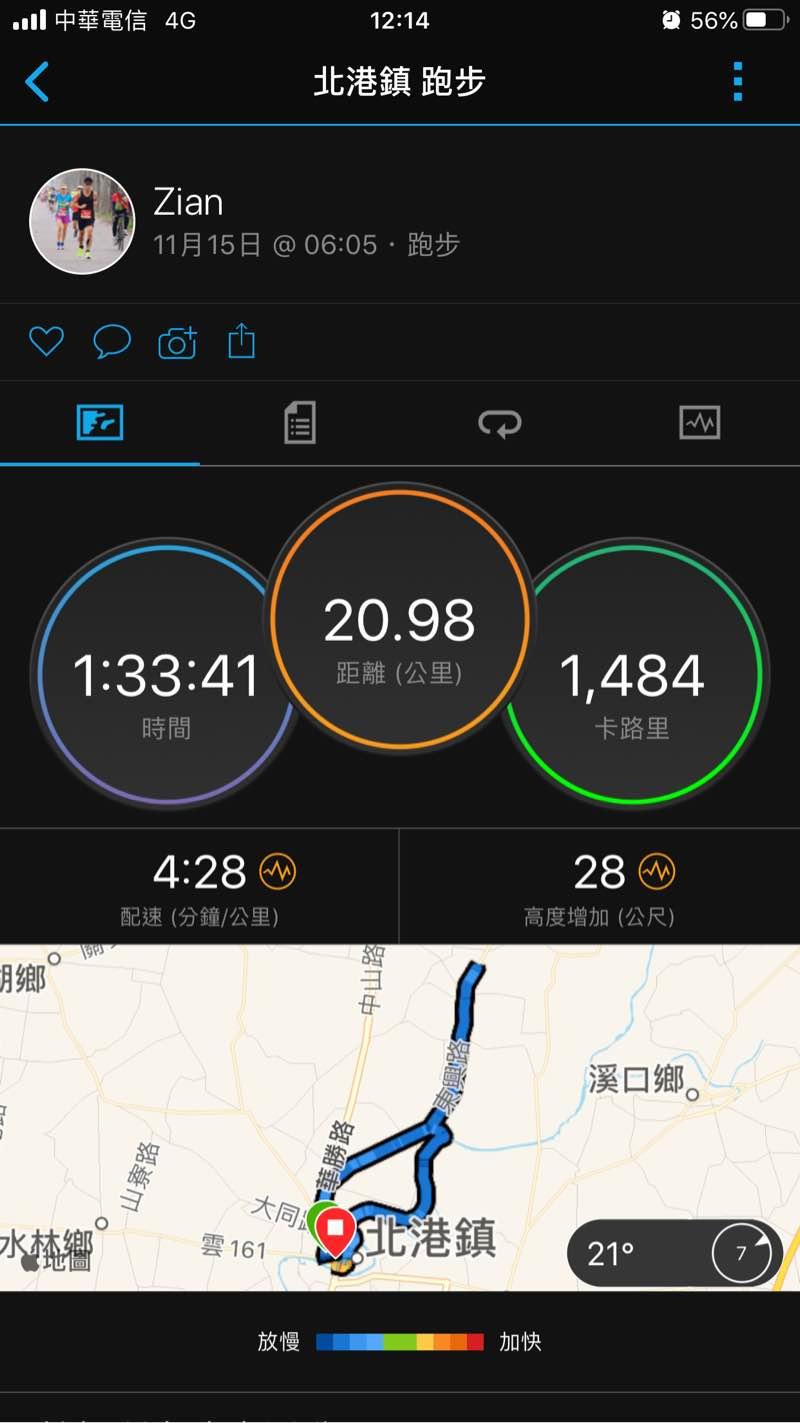Share this activity
This screenshot has height=1423, width=800.
(x=242, y=342)
